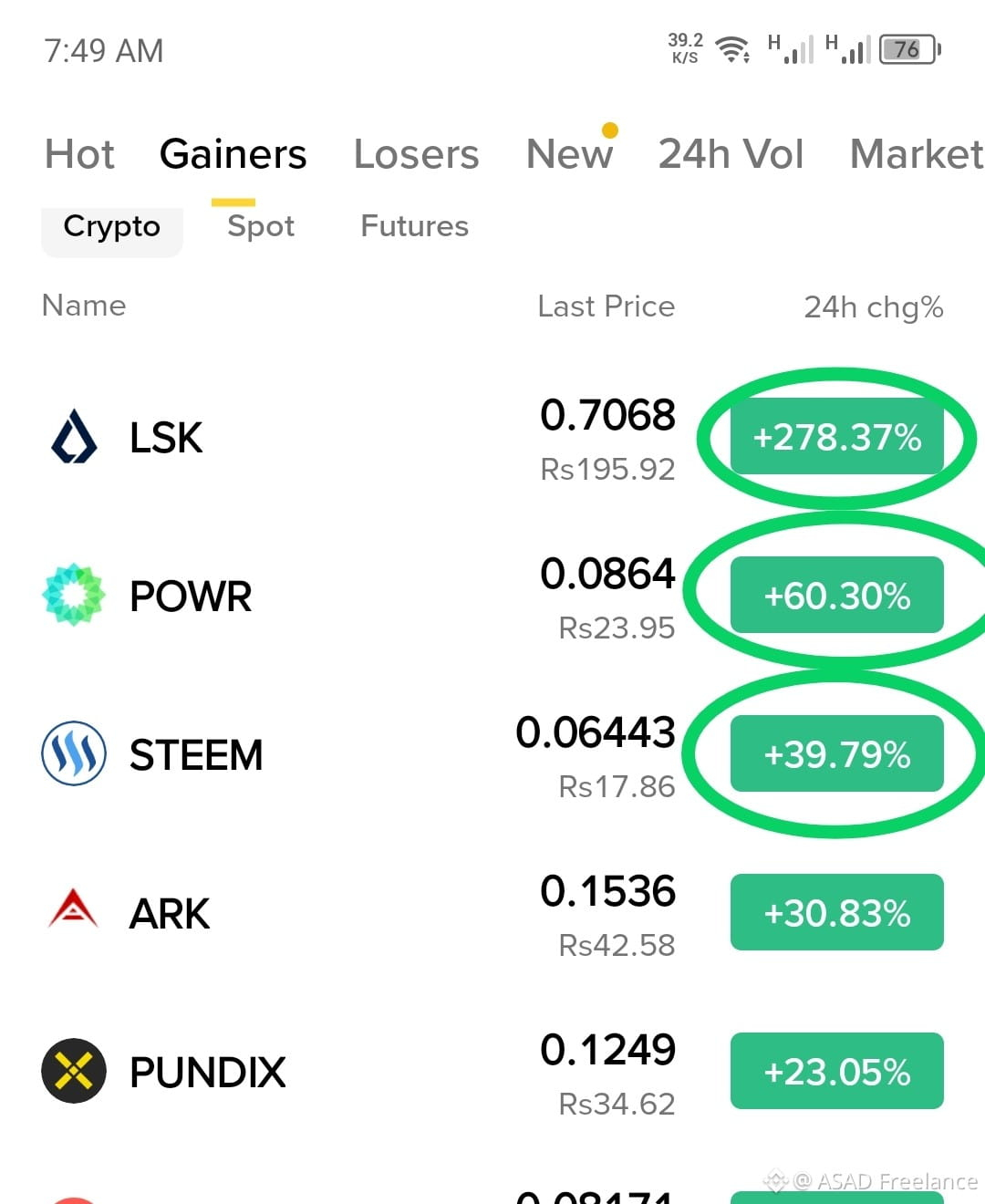Switch to the Hot tab

[79, 154]
